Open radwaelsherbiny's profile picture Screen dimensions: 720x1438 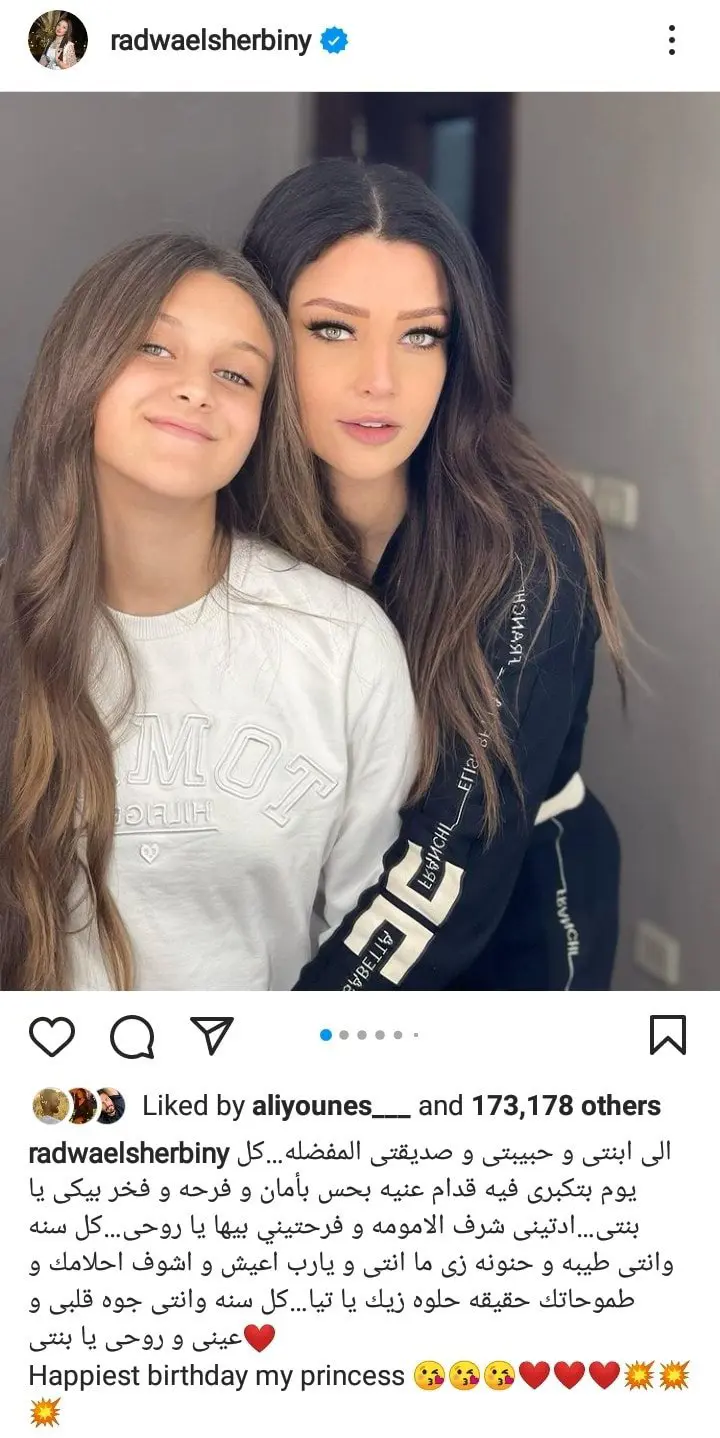pyautogui.click(x=57, y=41)
